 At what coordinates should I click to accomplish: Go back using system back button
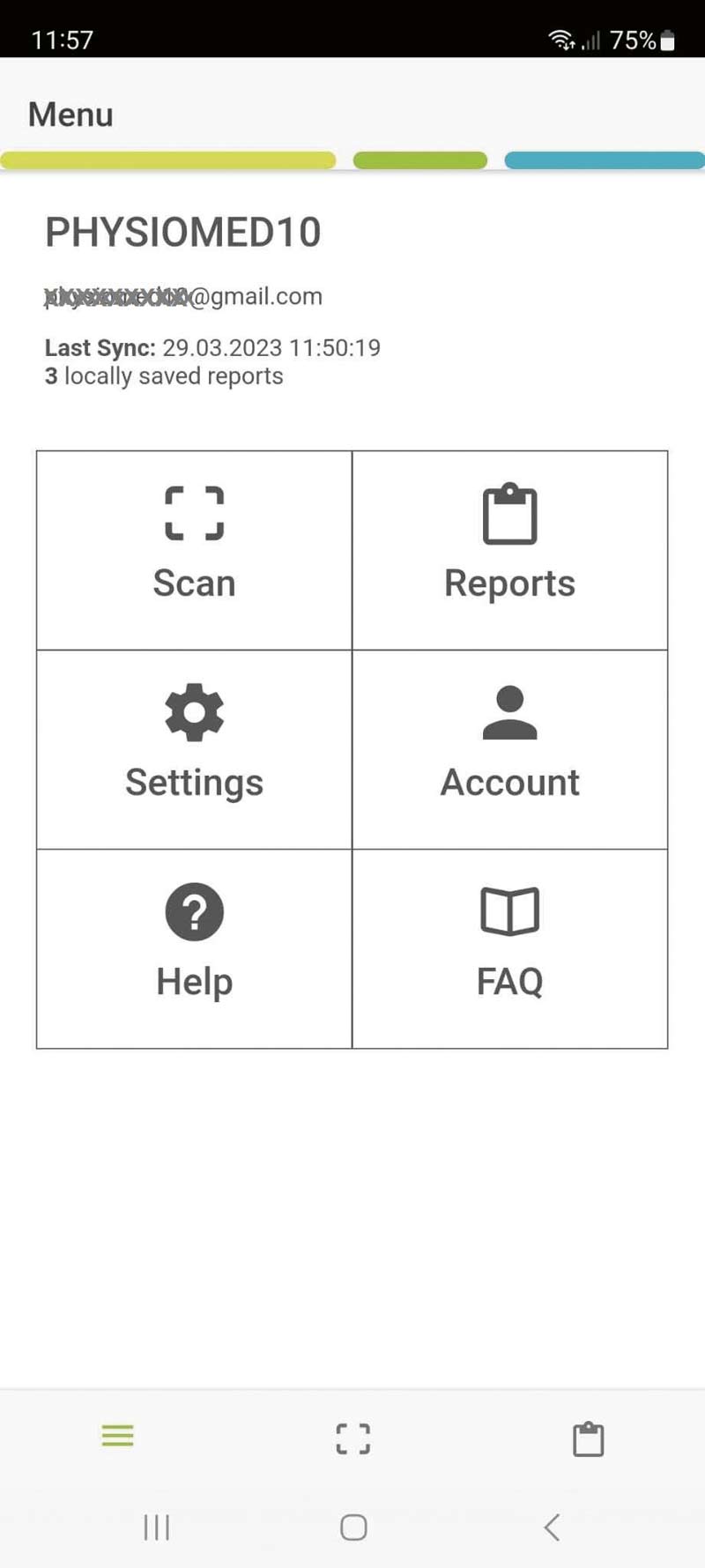[553, 1527]
